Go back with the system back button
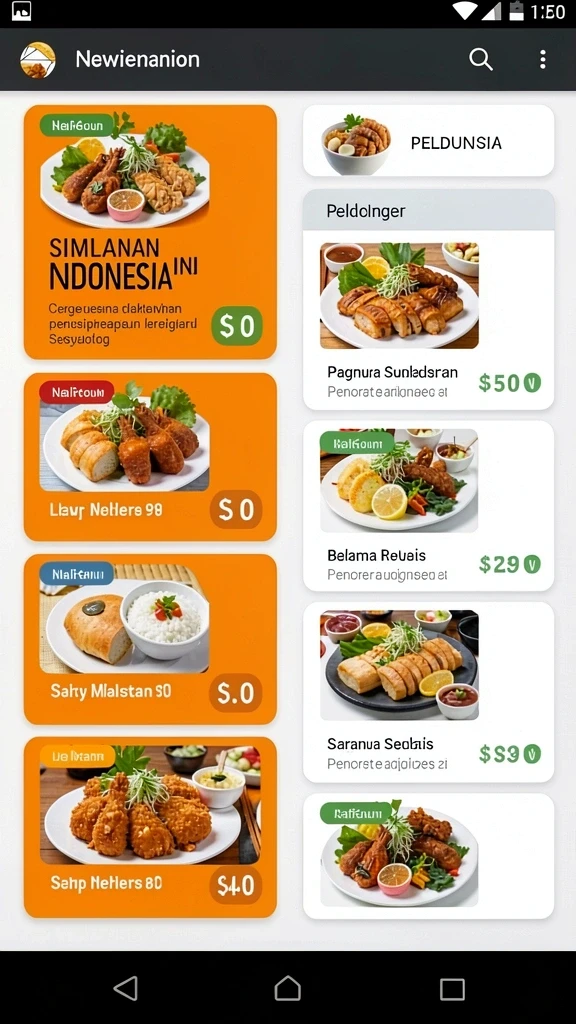576x1024 pixels. [125, 988]
